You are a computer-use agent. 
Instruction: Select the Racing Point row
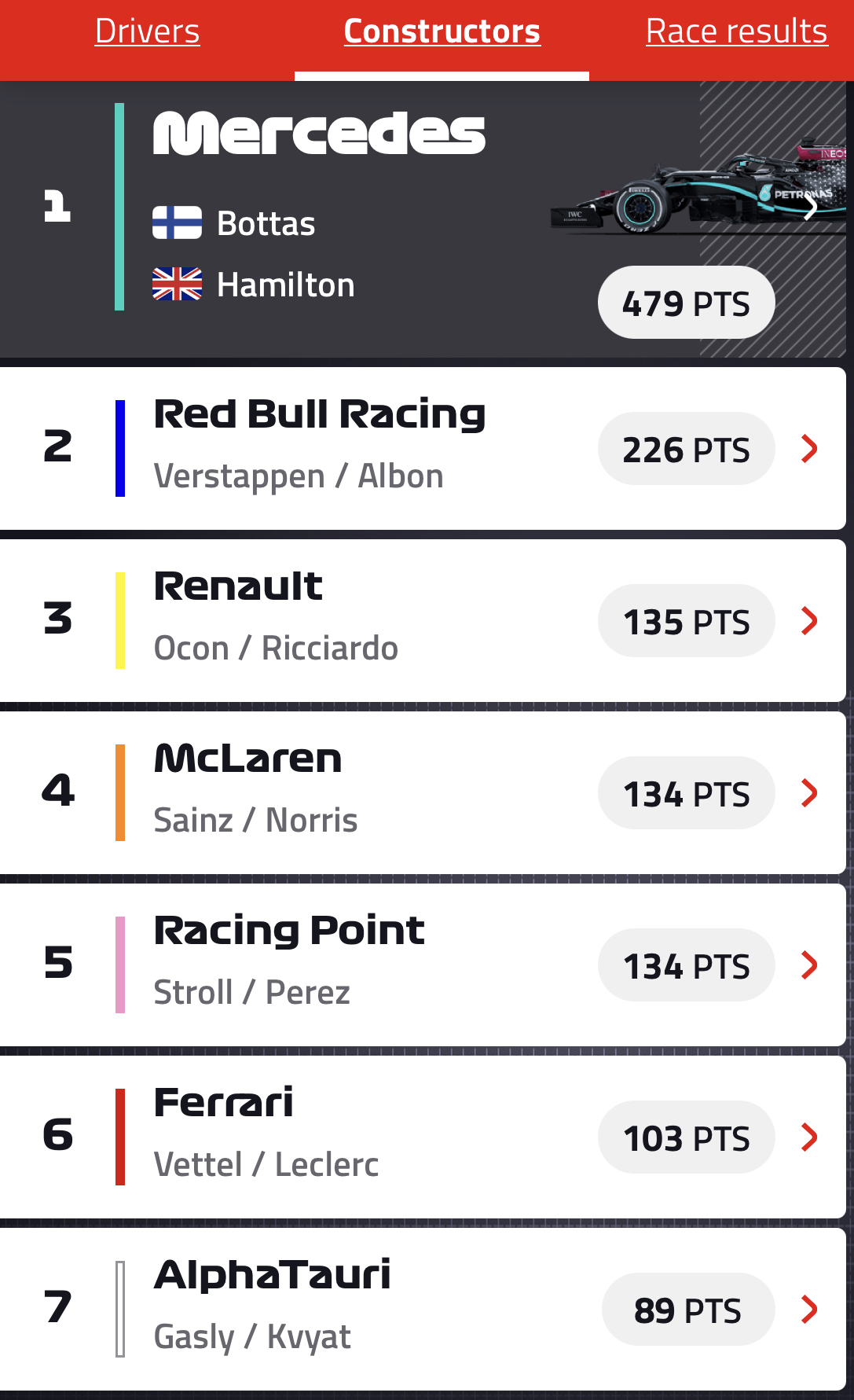pos(423,965)
